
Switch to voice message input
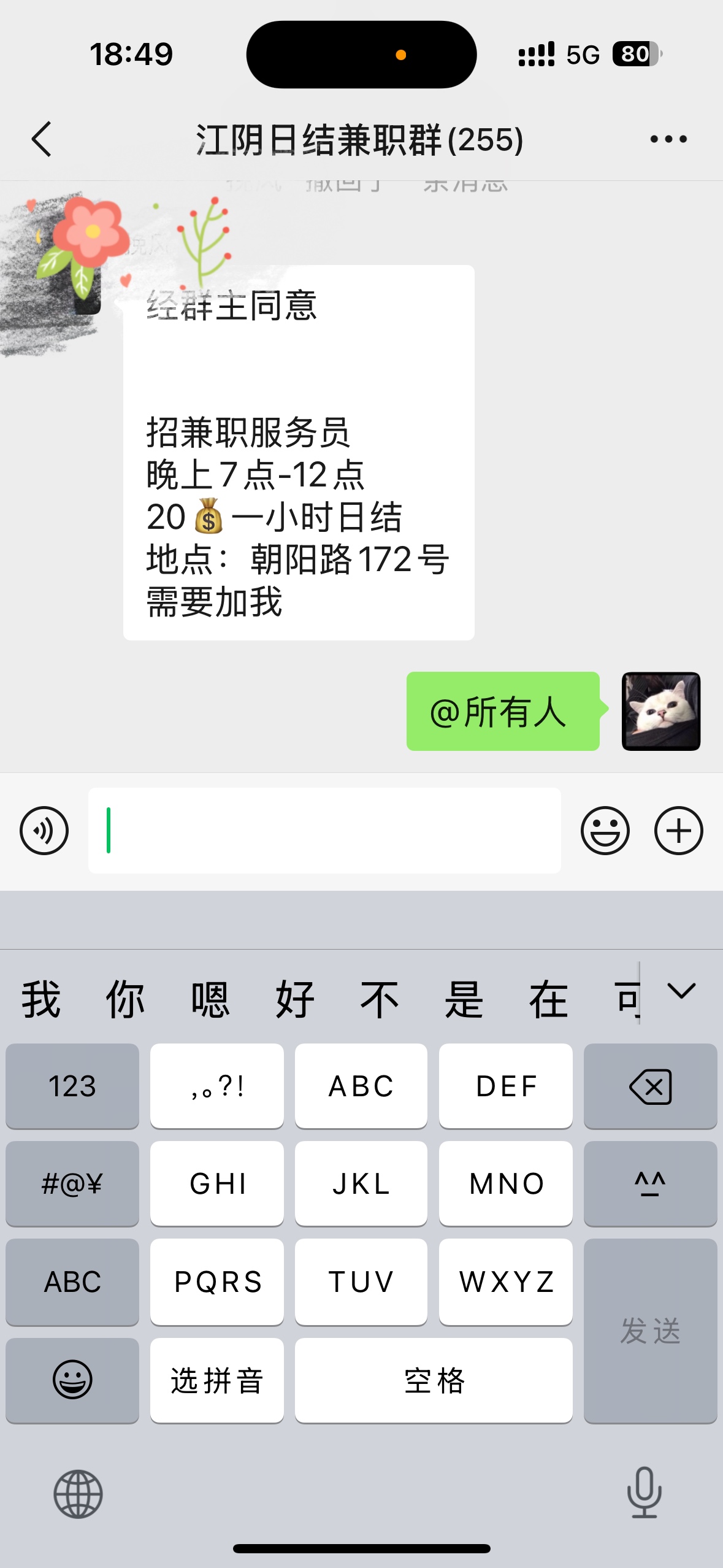coord(44,831)
